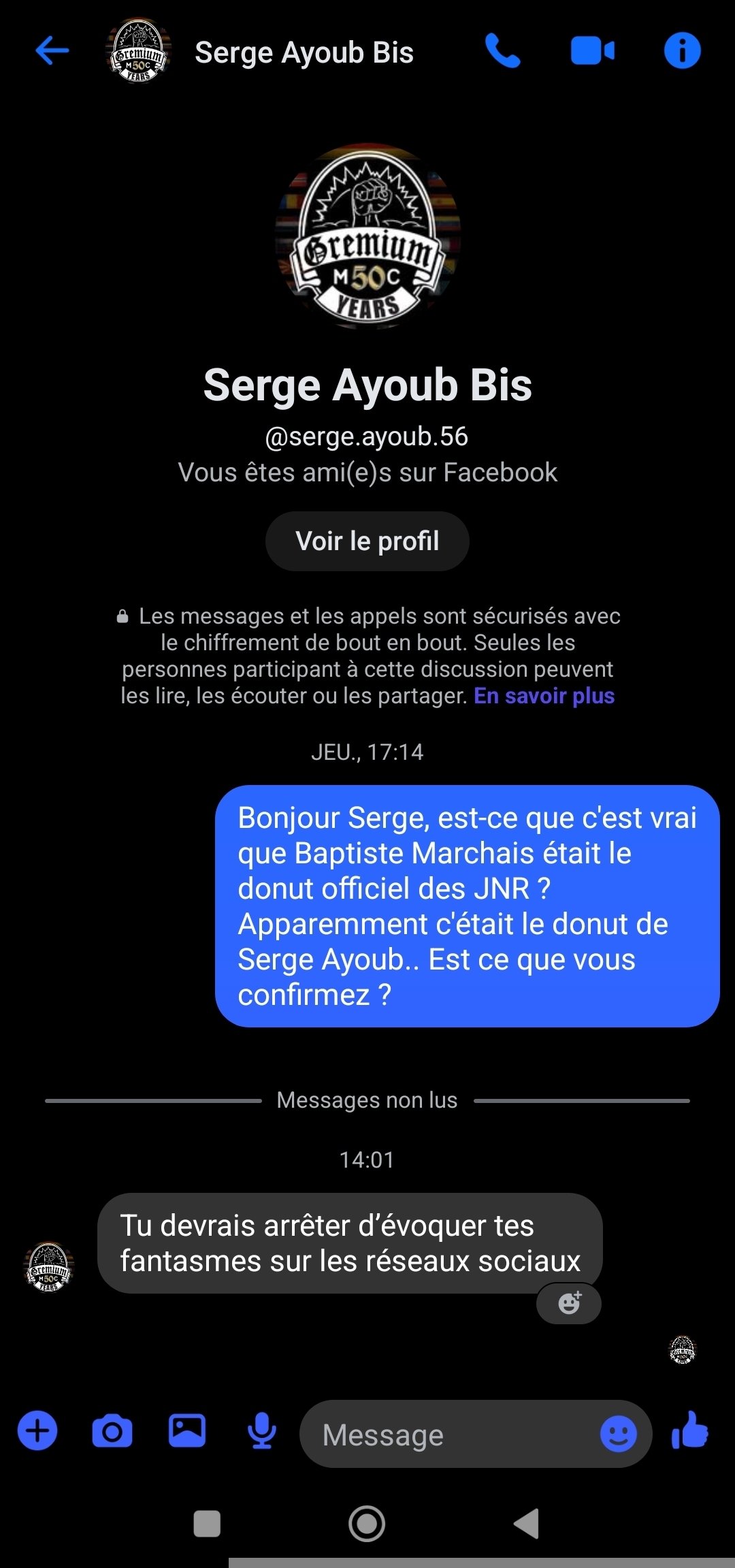This screenshot has height=1568, width=735.
Task: Go back to the chat list
Action: (x=52, y=51)
